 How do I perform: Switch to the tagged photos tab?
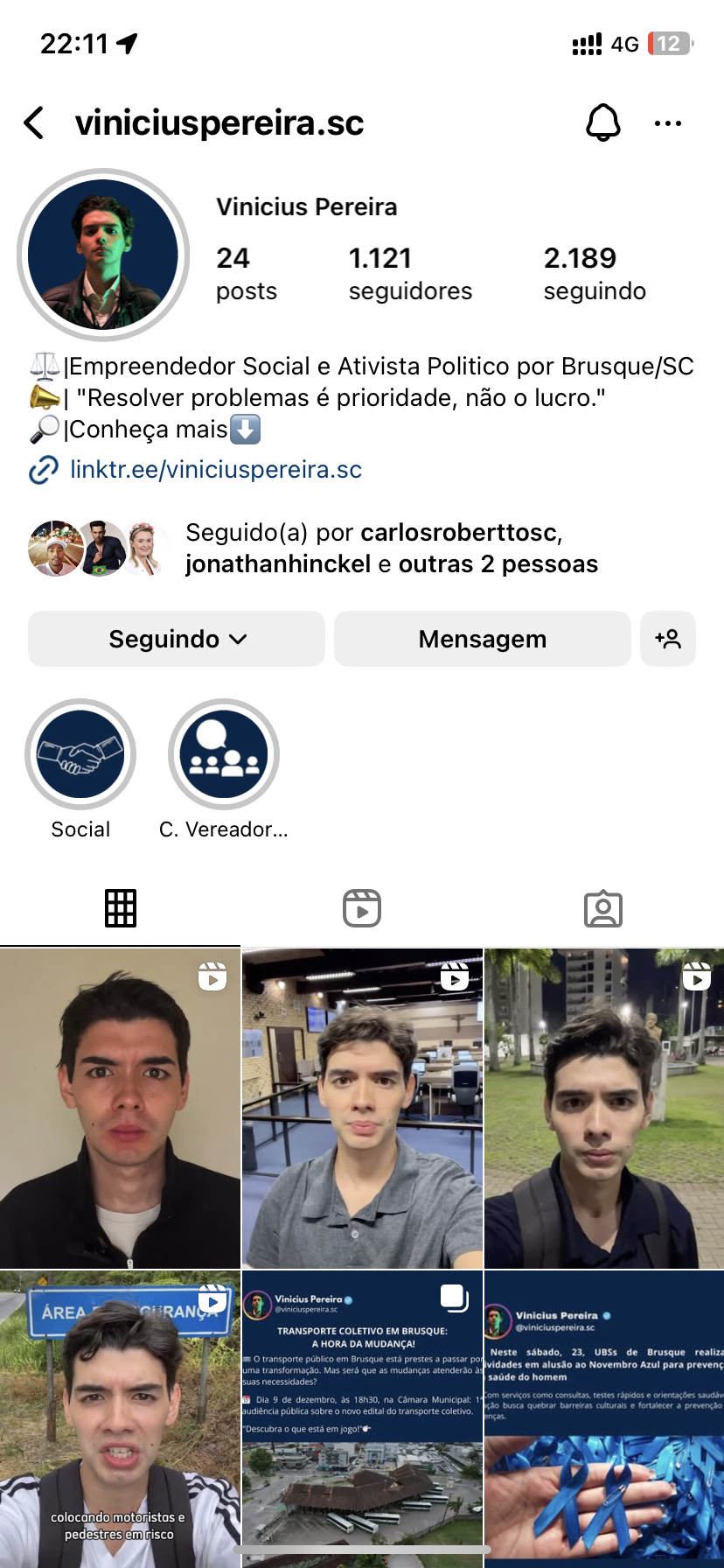pos(603,908)
